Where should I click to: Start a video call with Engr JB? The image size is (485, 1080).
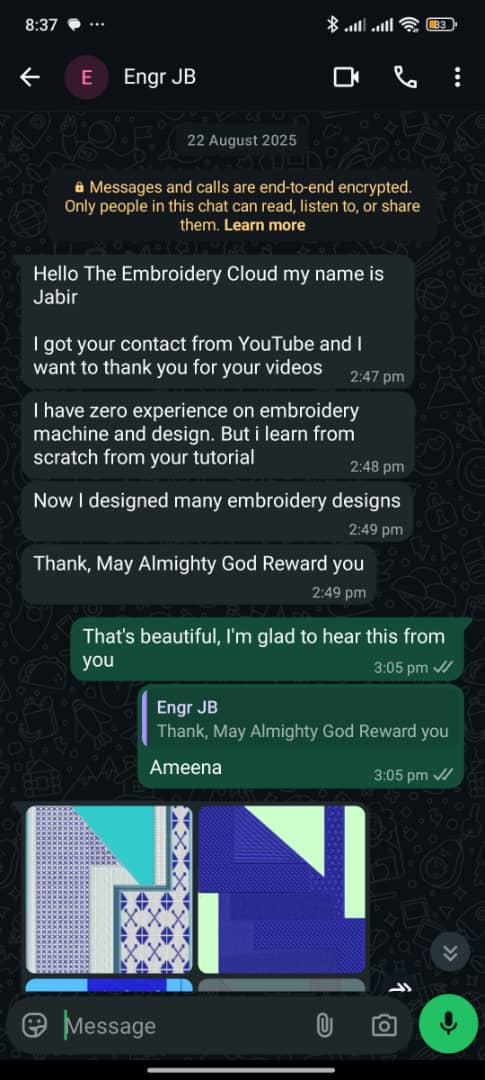pos(347,78)
